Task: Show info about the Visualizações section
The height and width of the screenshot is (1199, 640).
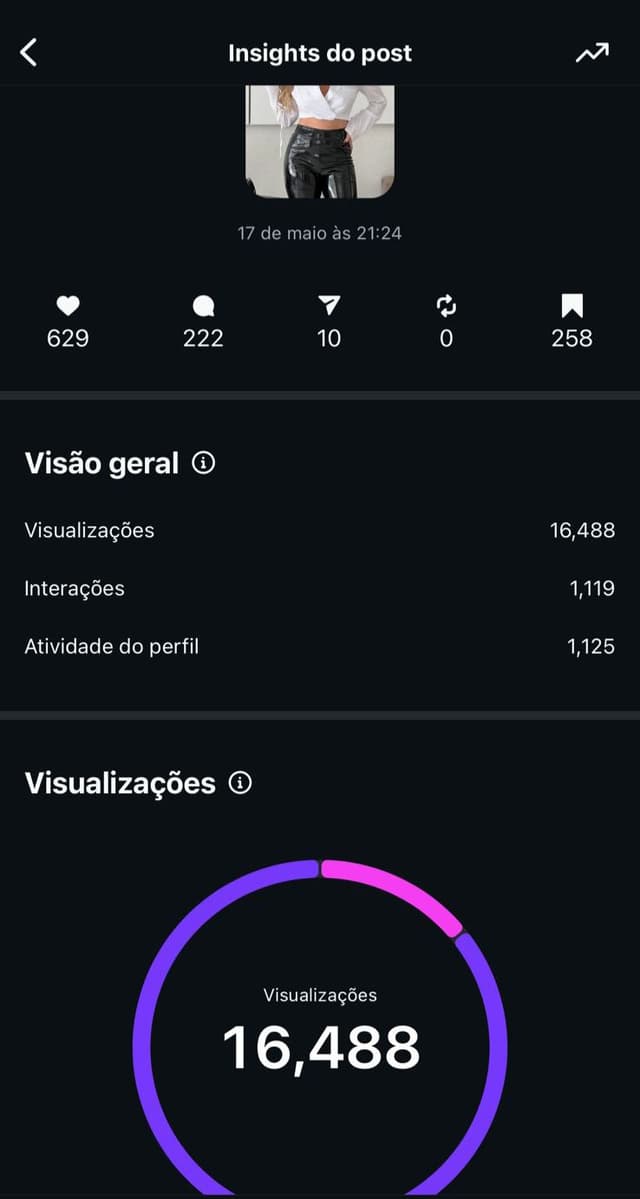Action: pos(240,783)
